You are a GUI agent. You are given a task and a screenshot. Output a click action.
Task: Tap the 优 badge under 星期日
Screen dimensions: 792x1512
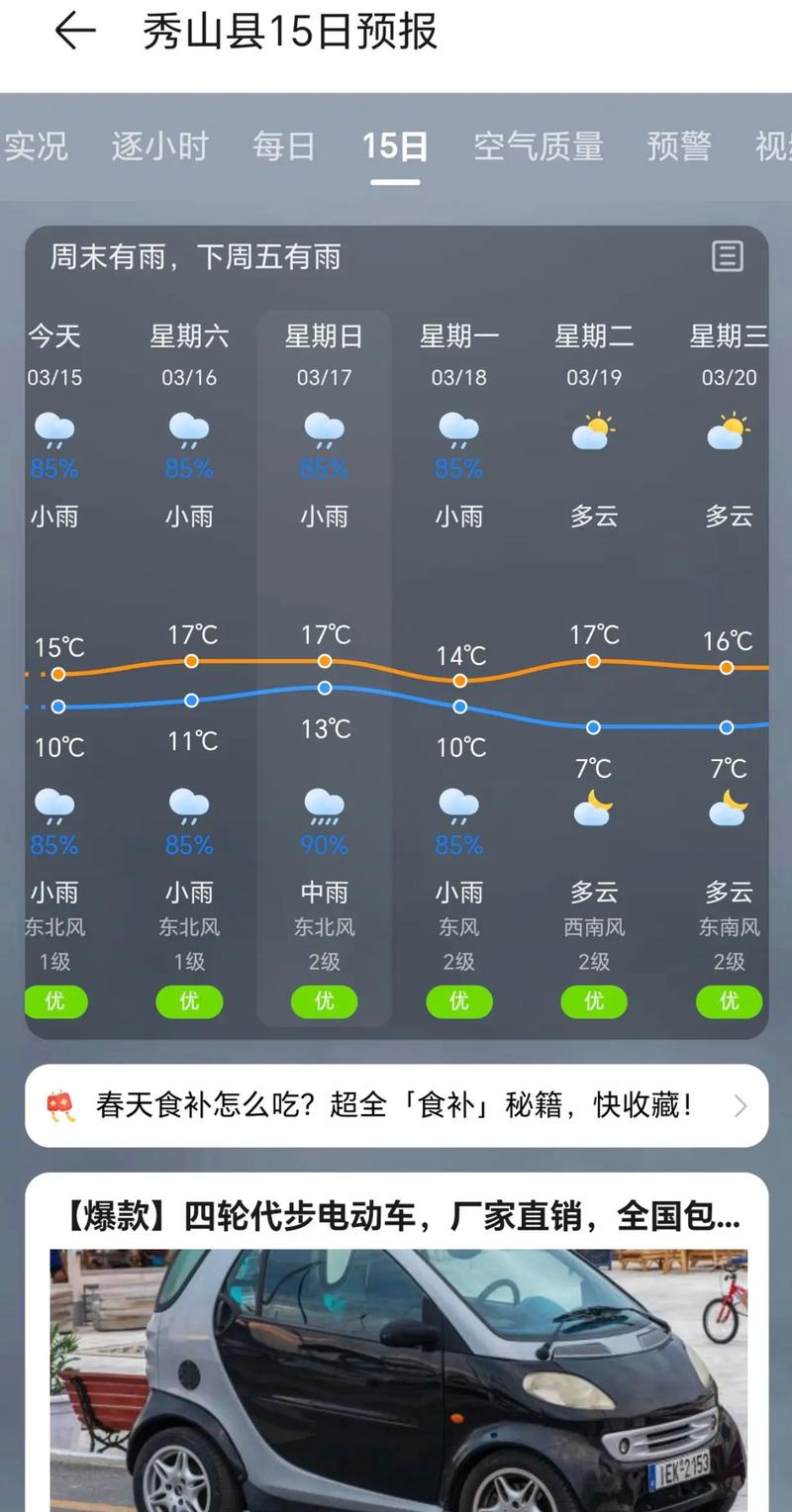click(324, 1001)
